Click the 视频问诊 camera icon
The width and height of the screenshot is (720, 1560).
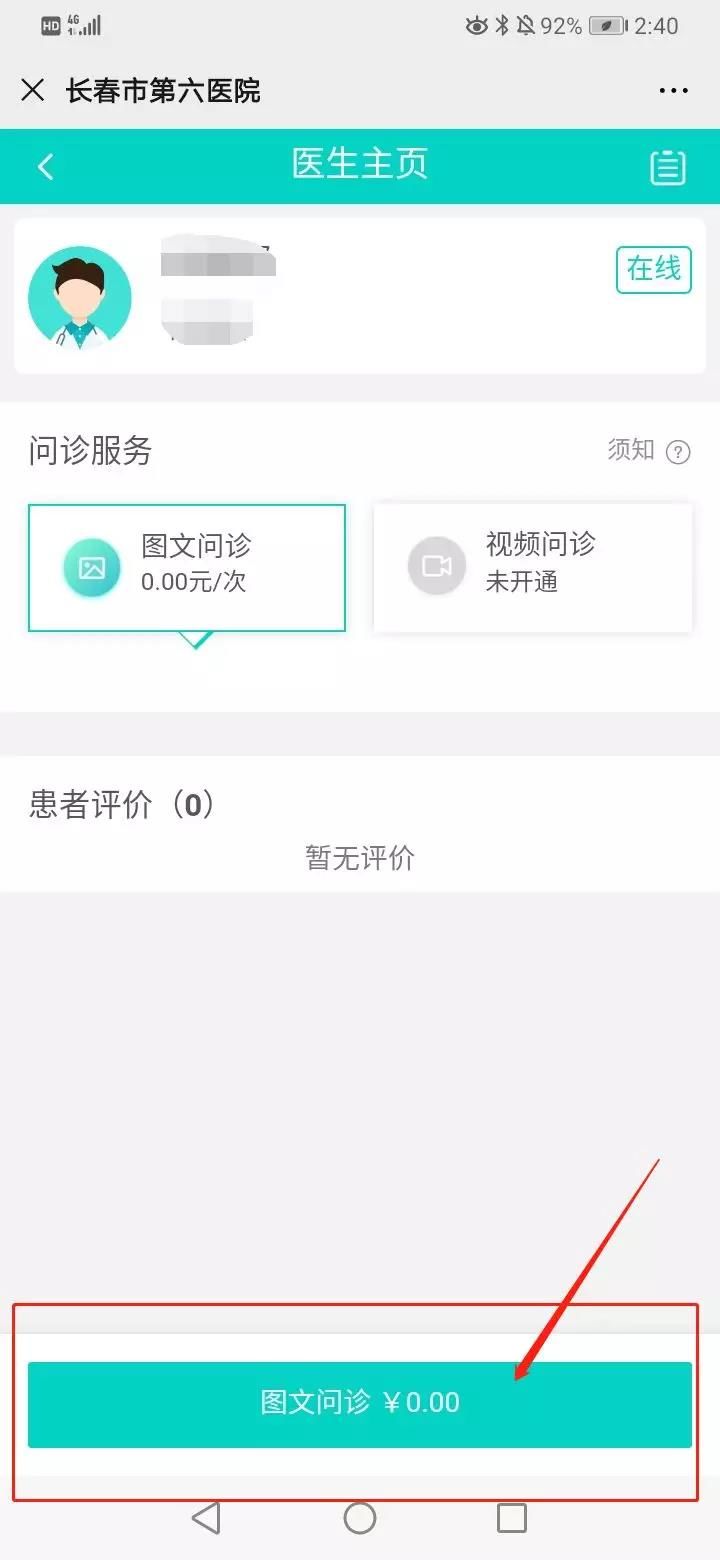point(436,567)
